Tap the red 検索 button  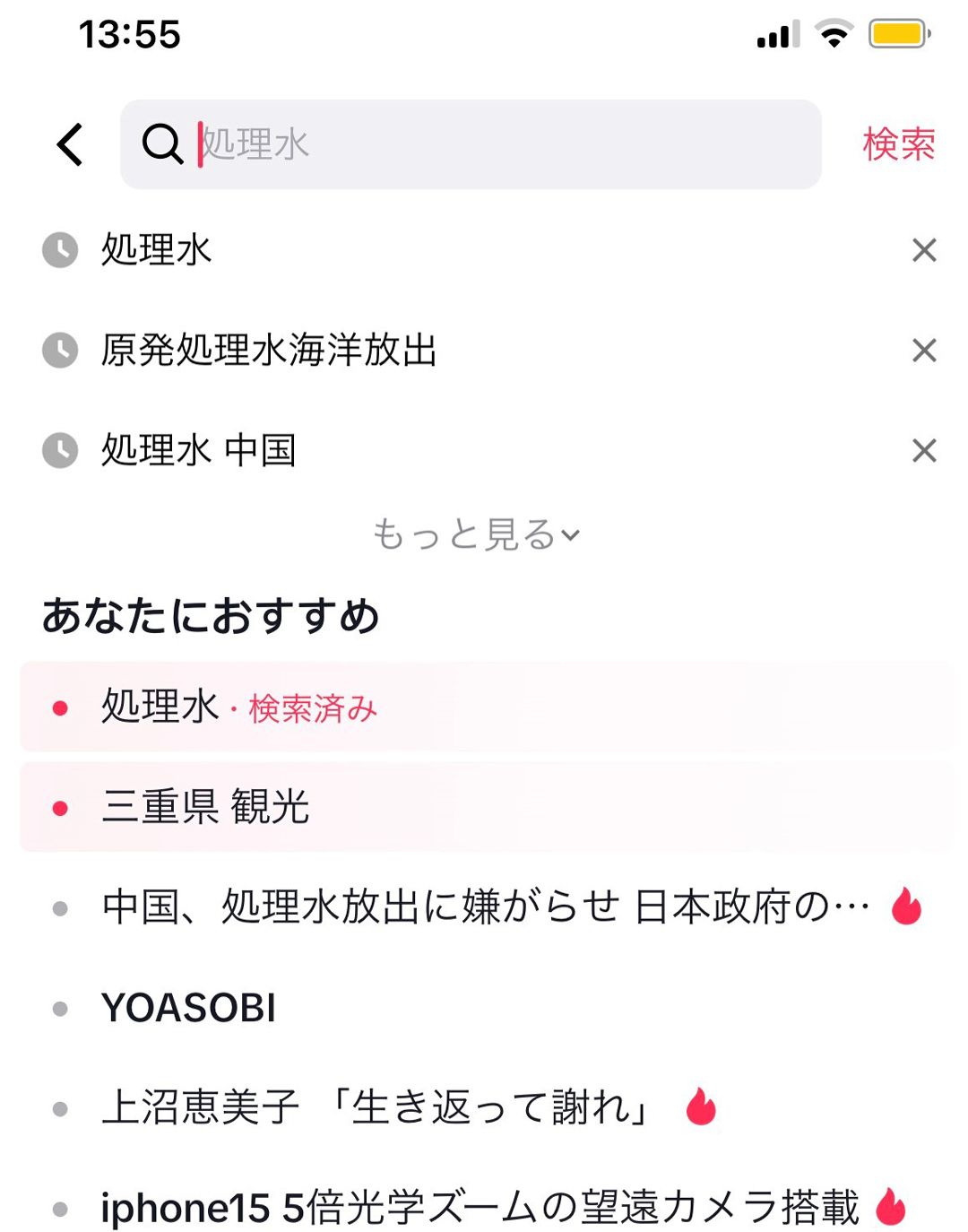pos(898,144)
